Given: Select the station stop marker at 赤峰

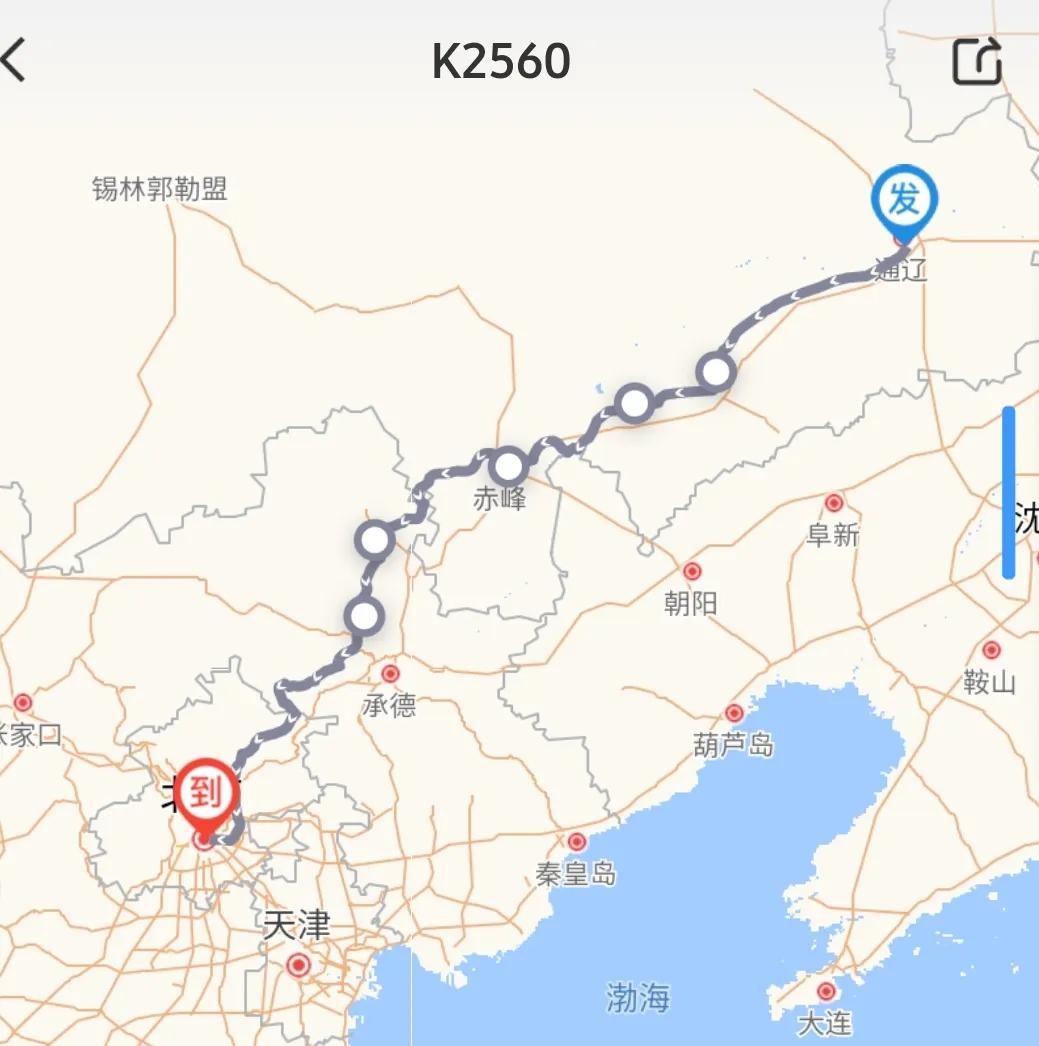Looking at the screenshot, I should pos(509,466).
